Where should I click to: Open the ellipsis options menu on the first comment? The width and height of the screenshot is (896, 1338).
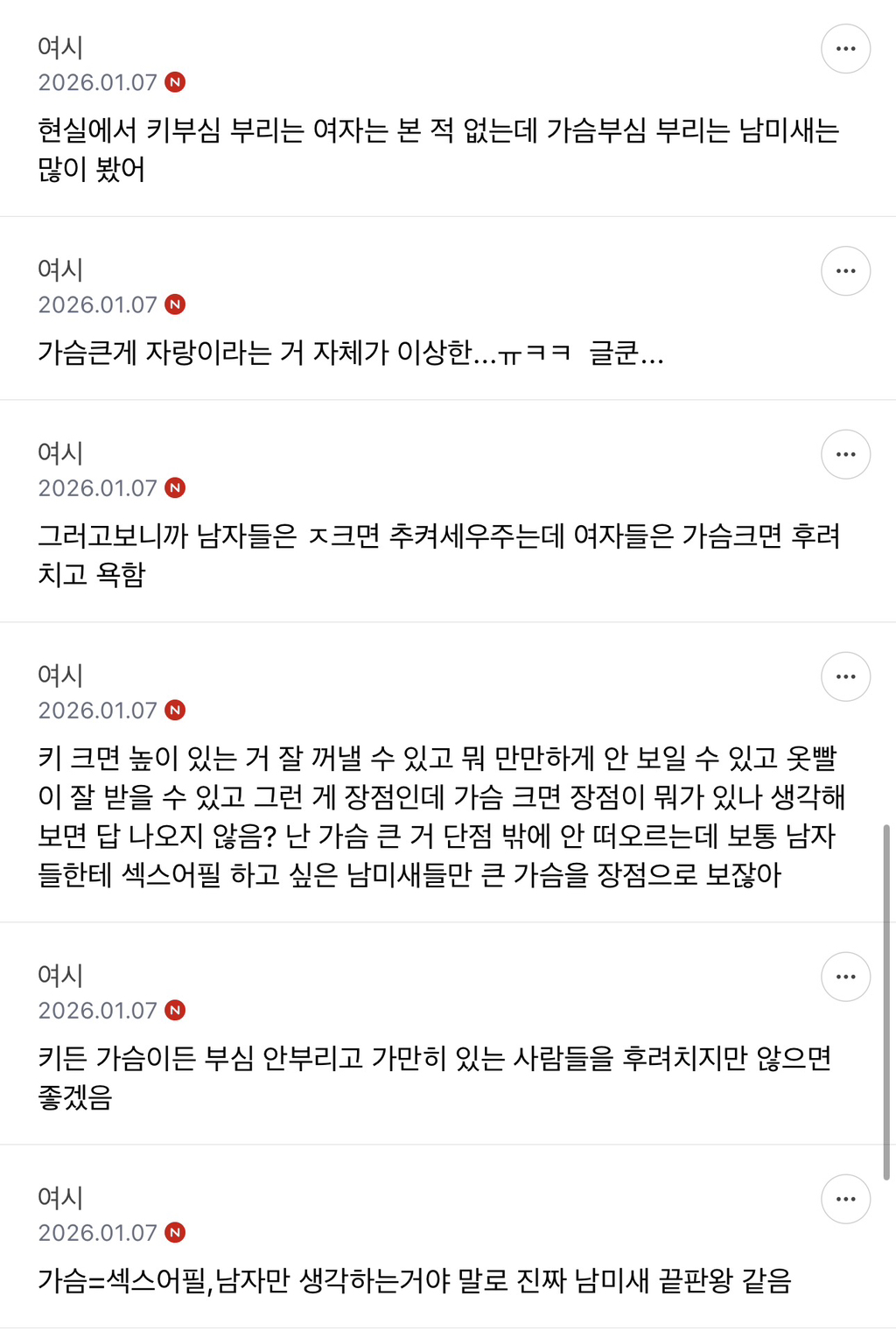(x=845, y=48)
